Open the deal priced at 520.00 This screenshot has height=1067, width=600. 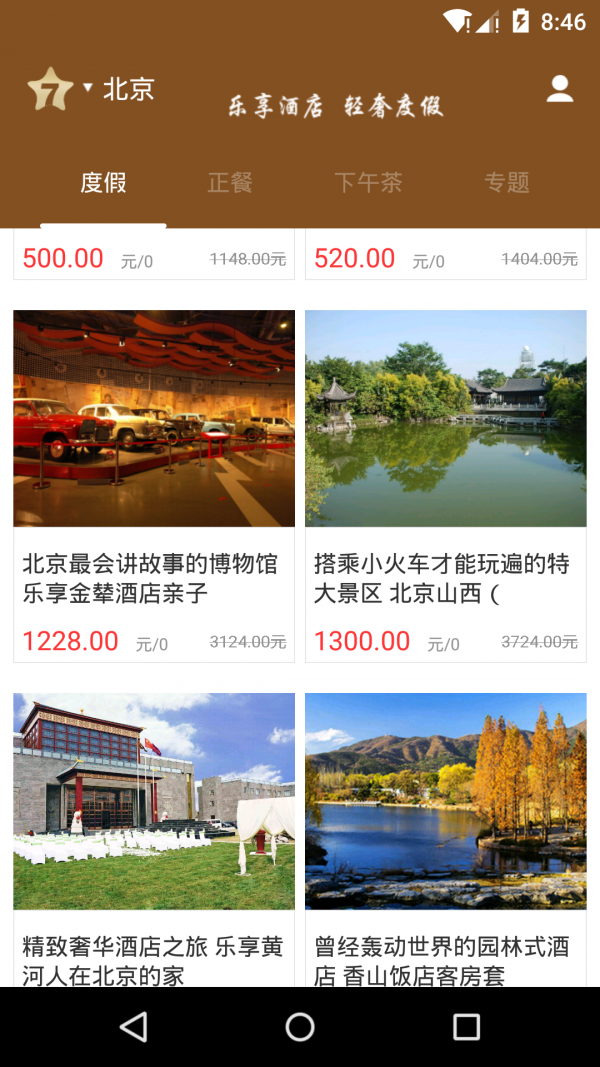pyautogui.click(x=446, y=257)
